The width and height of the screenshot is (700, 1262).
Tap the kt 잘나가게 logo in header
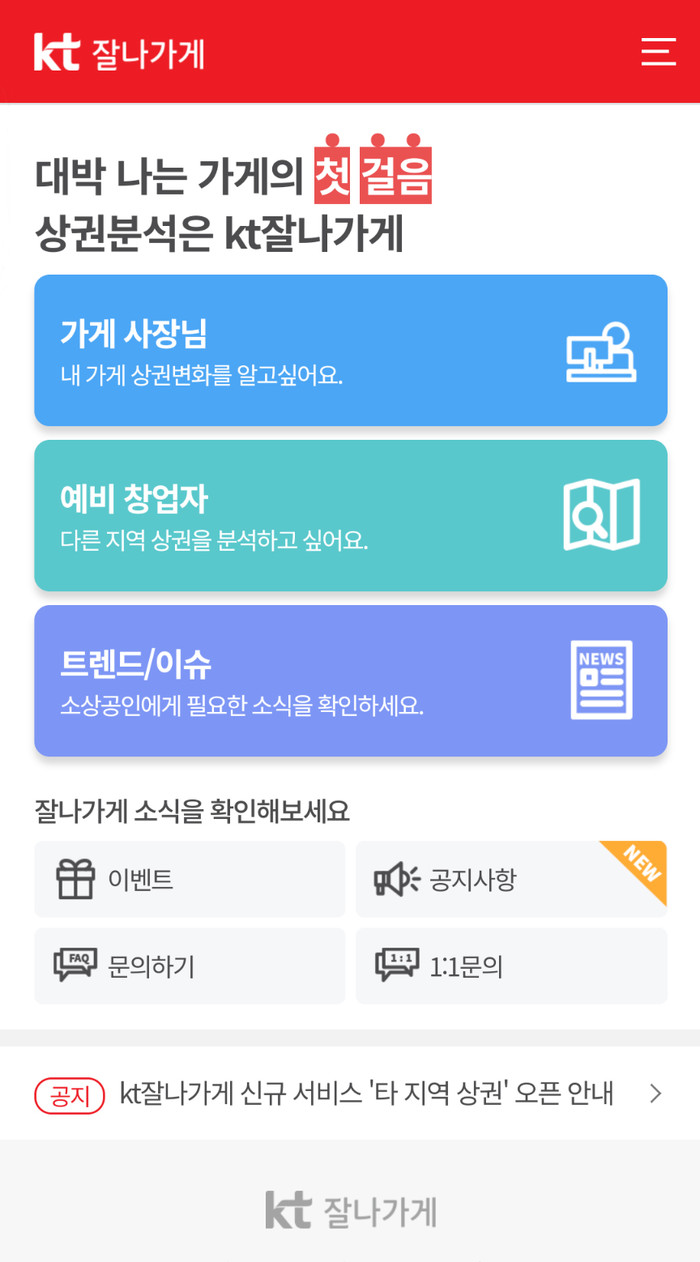click(x=119, y=52)
